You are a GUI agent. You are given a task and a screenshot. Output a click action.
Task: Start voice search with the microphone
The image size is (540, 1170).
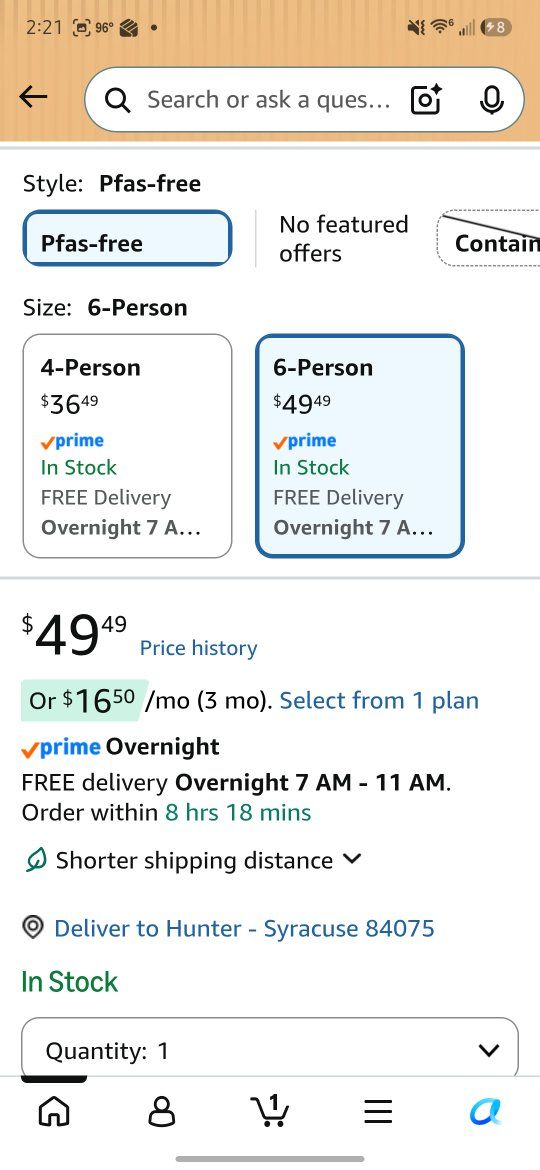[492, 99]
